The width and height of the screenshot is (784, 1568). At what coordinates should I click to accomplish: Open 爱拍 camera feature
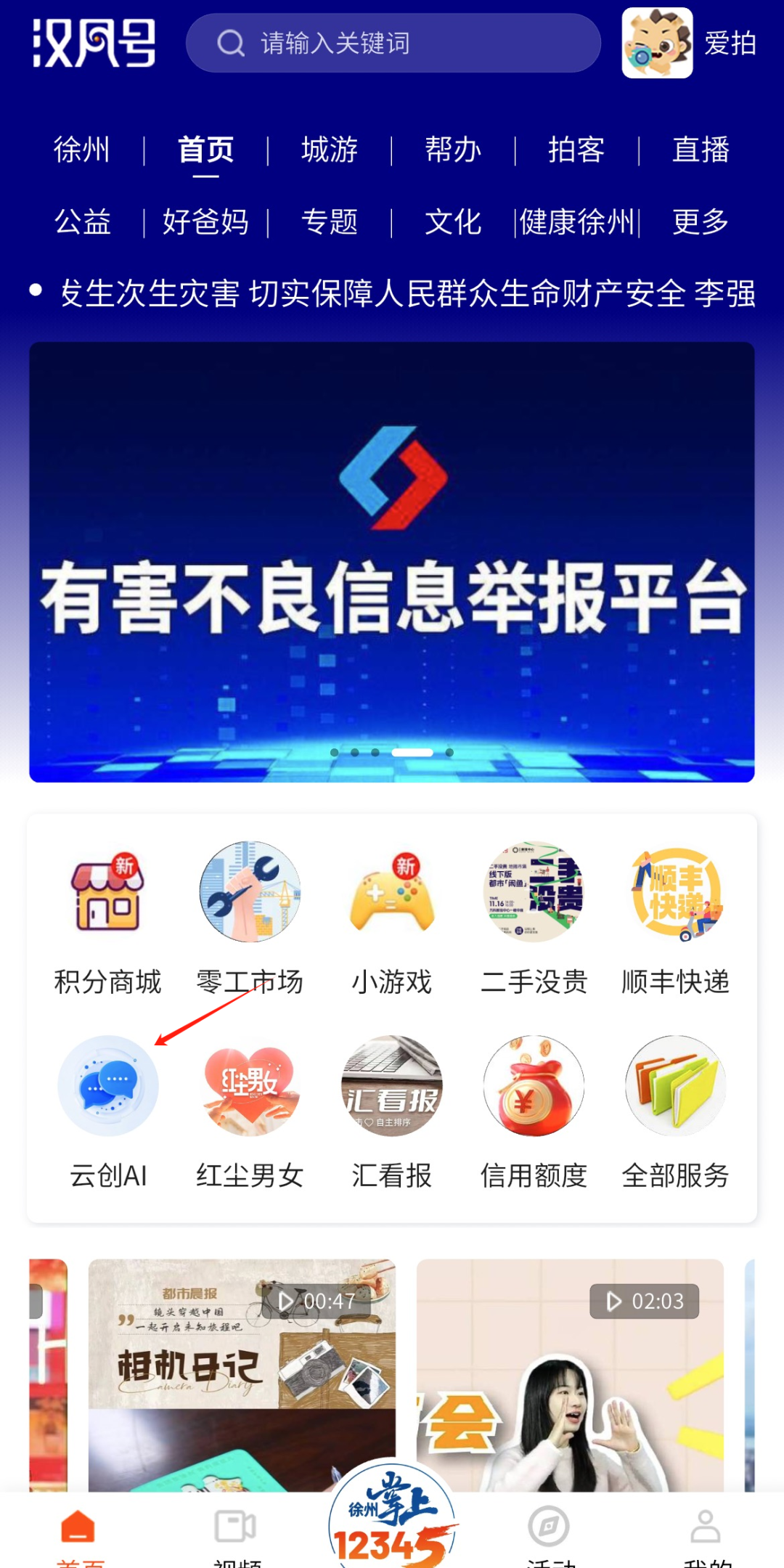pyautogui.click(x=689, y=44)
